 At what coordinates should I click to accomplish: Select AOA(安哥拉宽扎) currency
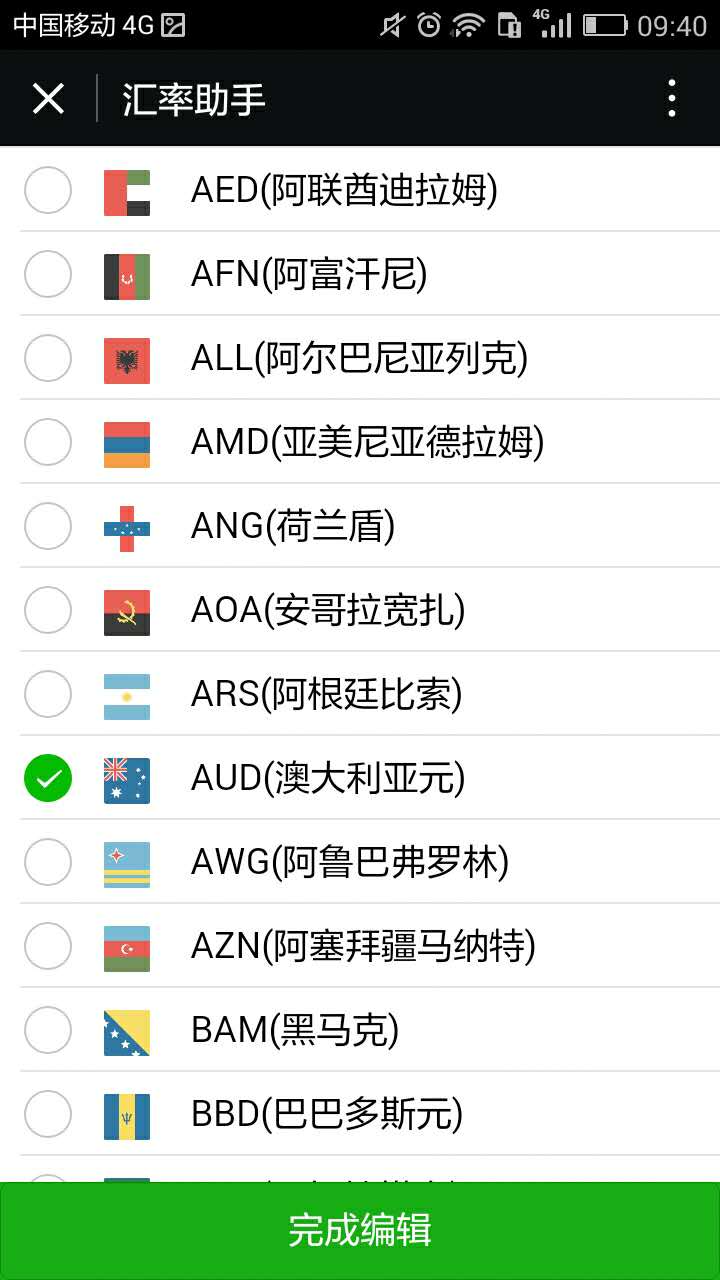tap(48, 610)
